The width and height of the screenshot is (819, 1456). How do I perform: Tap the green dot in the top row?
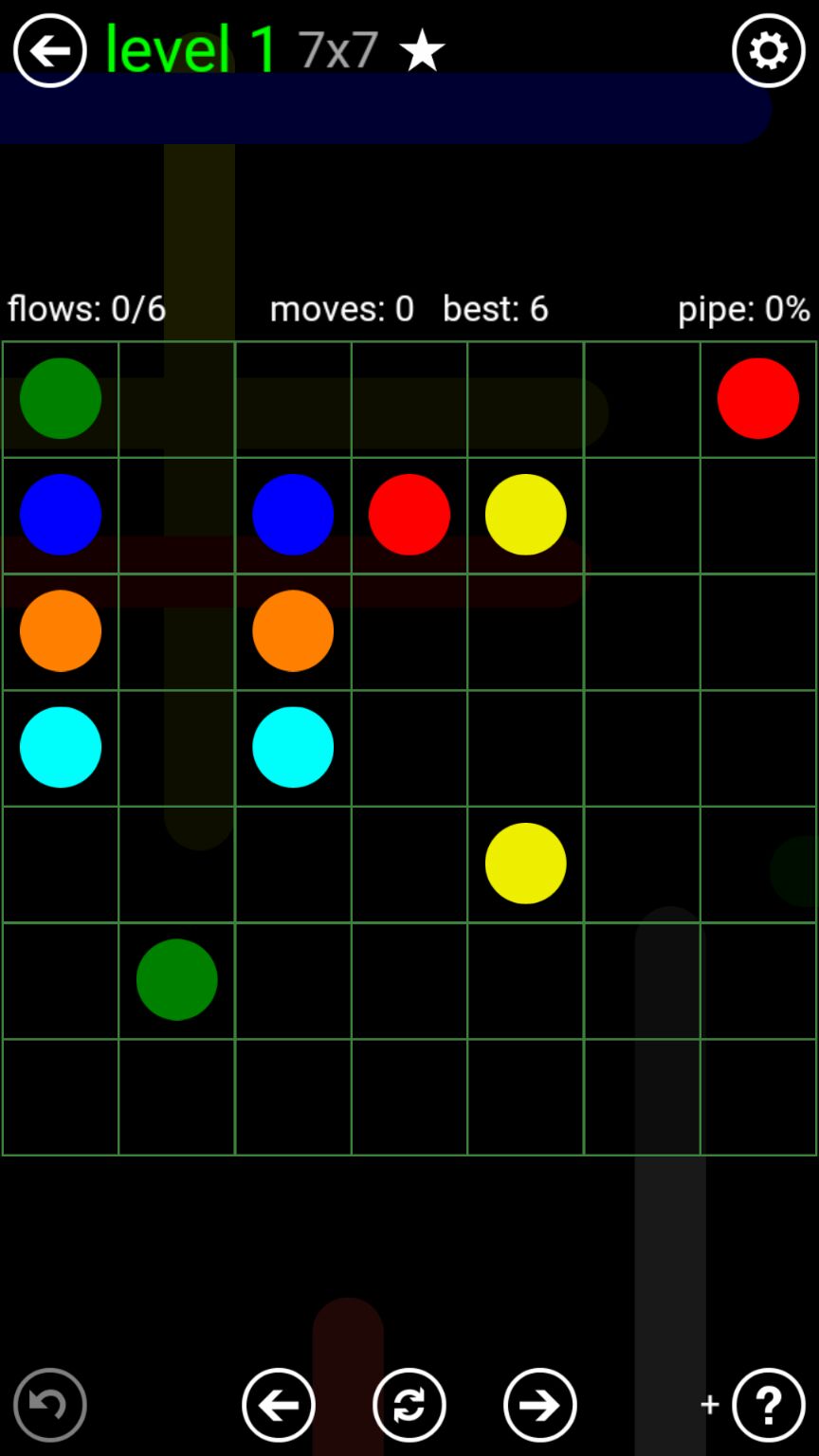coord(61,398)
